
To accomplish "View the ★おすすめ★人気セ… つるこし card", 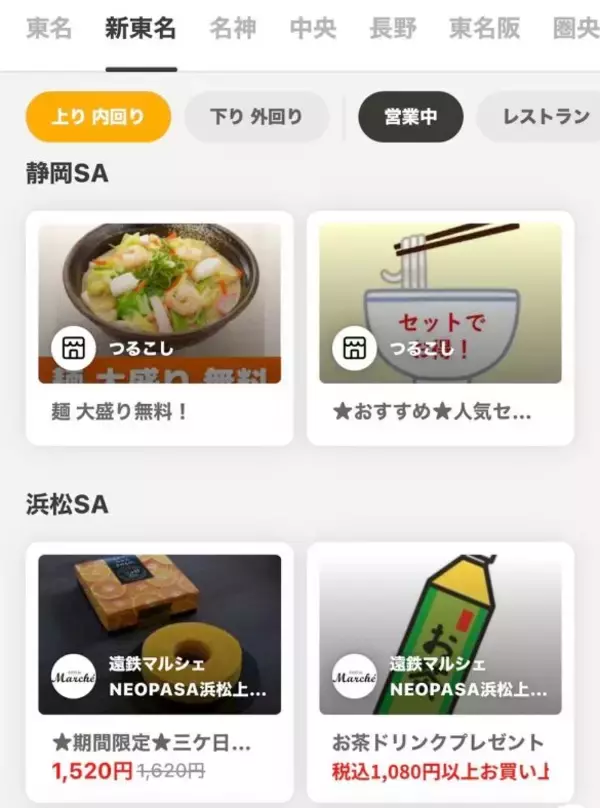I will (x=440, y=328).
